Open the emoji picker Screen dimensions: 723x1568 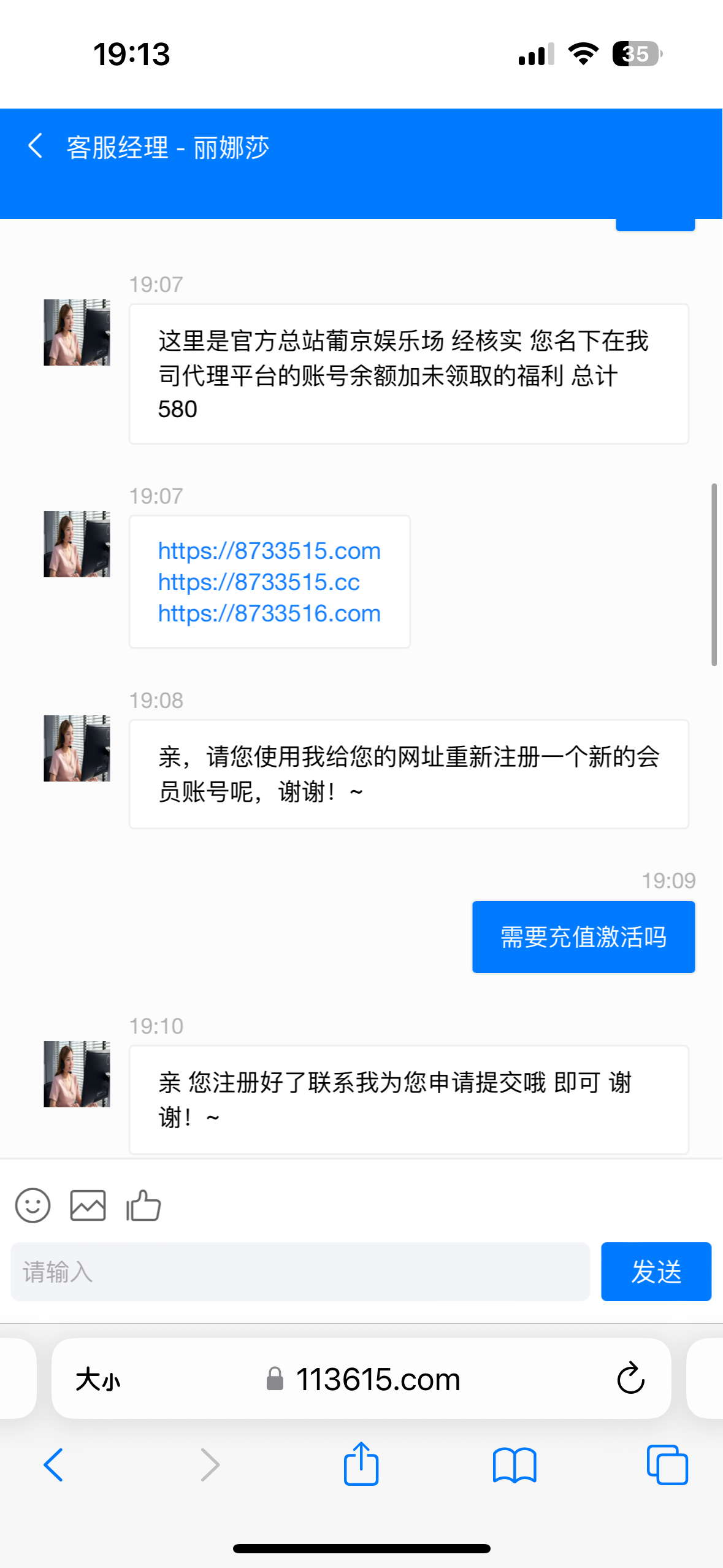(x=33, y=1205)
